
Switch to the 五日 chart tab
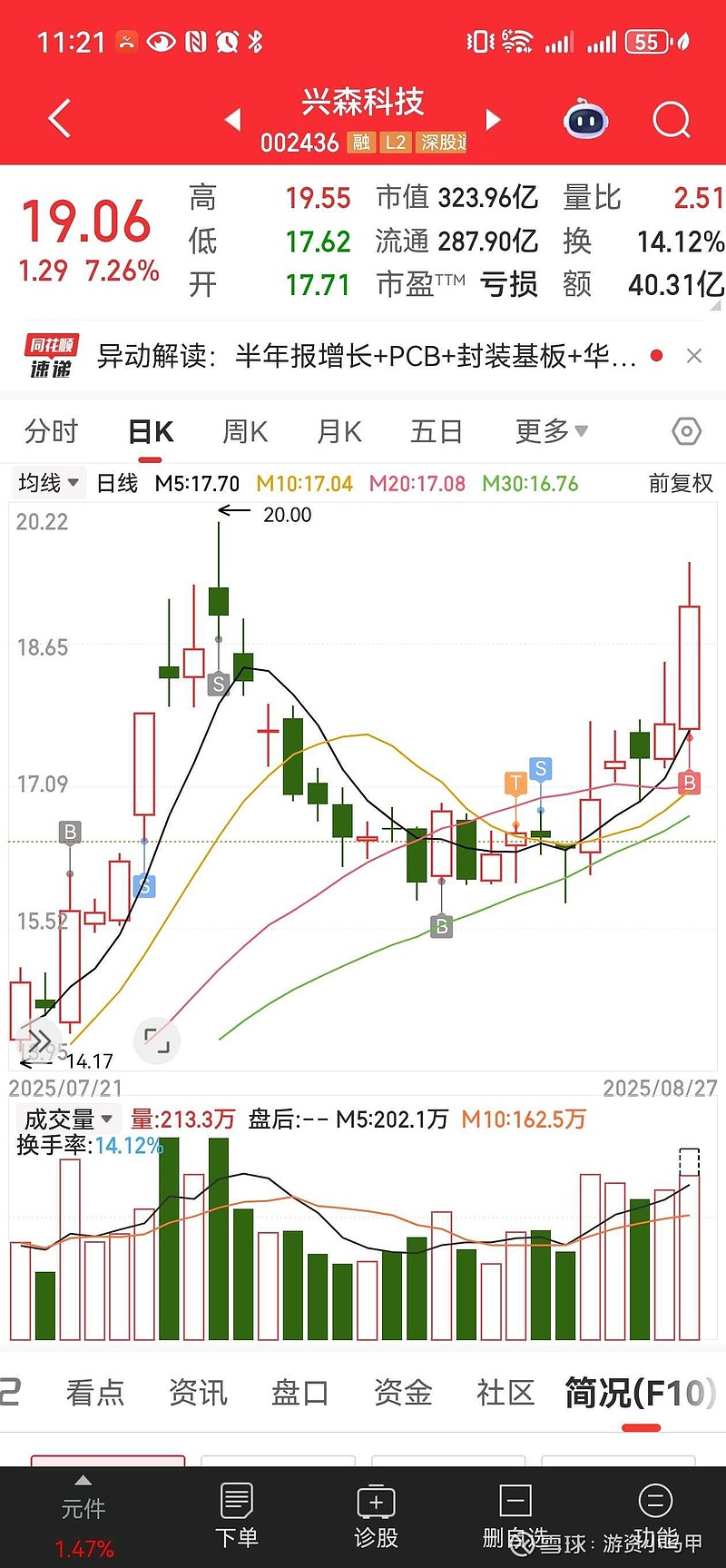[437, 431]
